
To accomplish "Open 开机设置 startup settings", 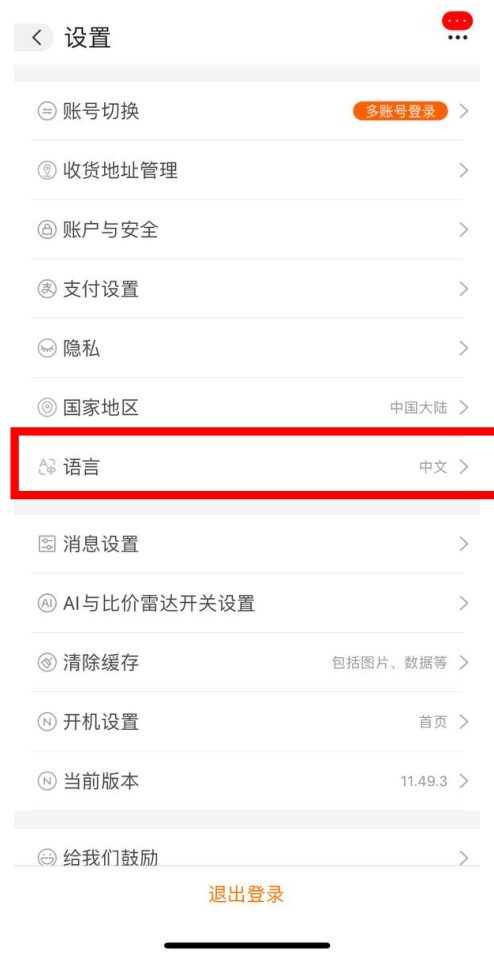I will (x=247, y=722).
